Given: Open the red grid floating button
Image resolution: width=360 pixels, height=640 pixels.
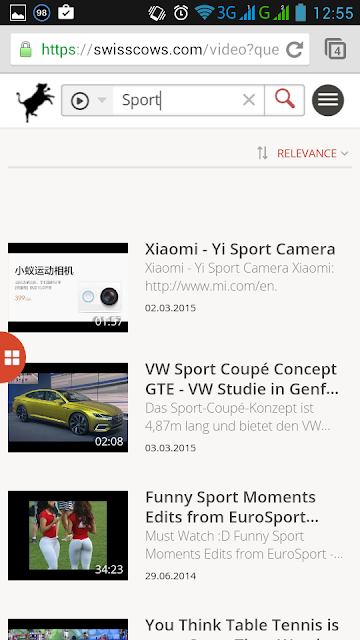Looking at the screenshot, I should [12, 358].
